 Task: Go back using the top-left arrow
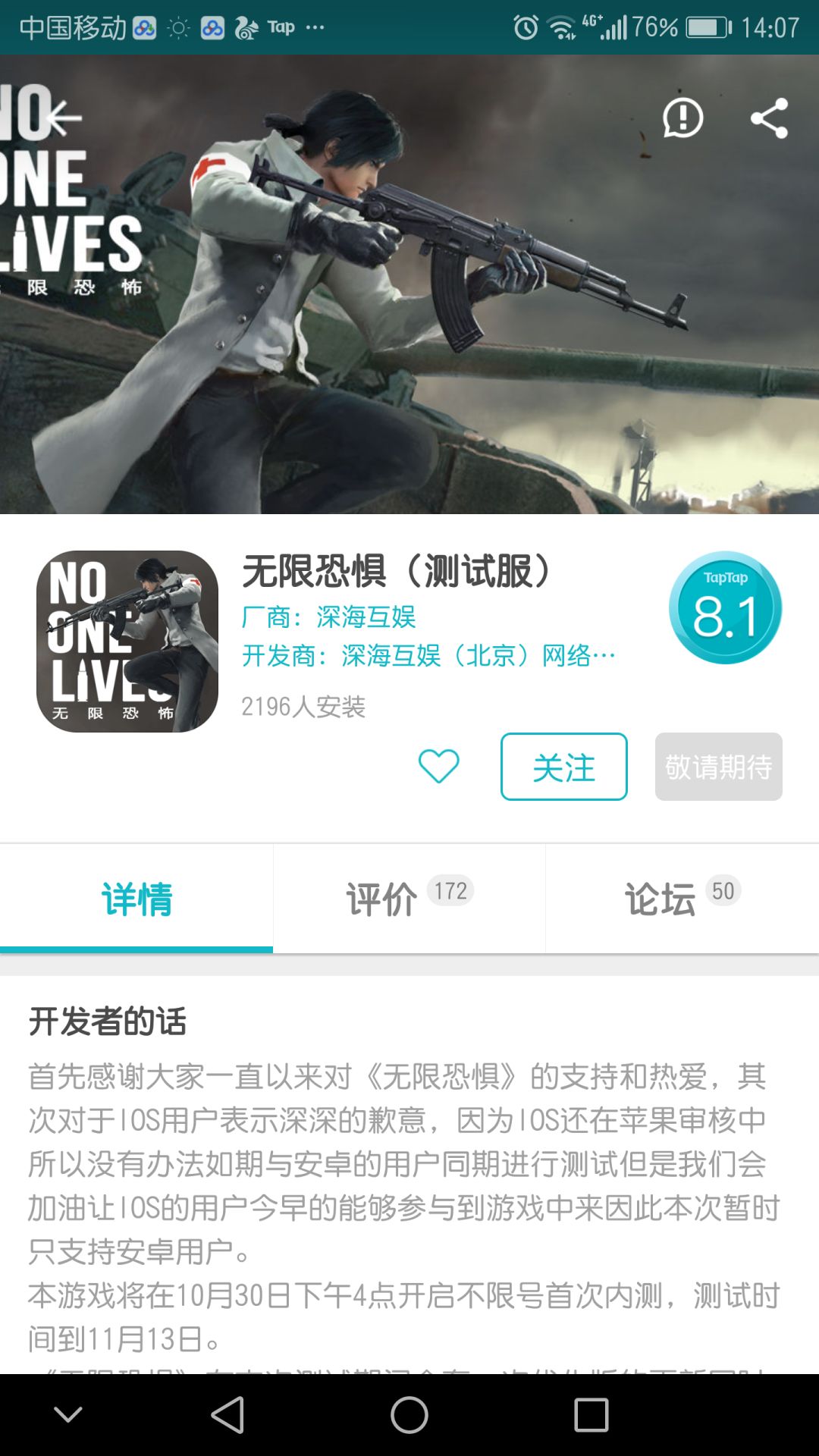(64, 118)
